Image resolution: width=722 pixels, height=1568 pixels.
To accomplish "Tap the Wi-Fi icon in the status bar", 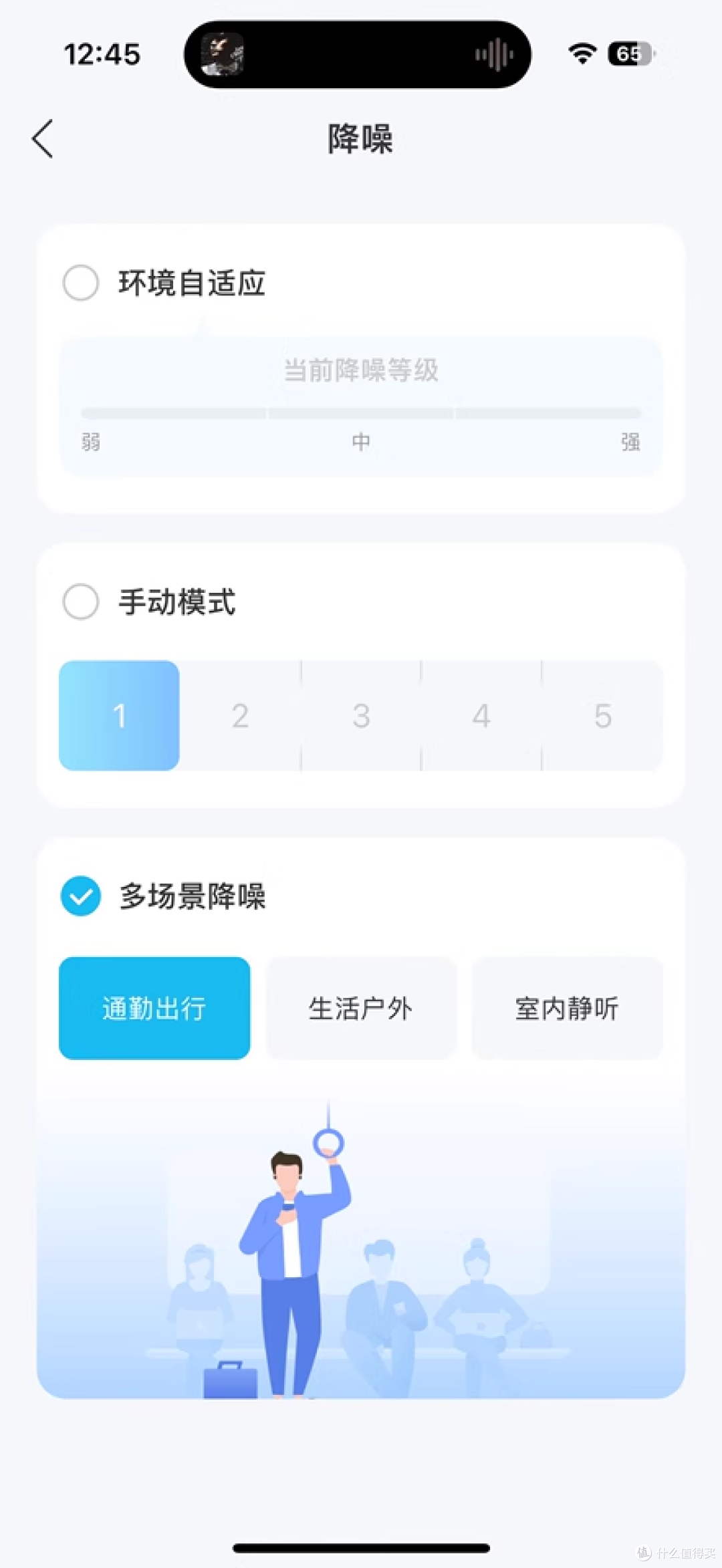I will click(582, 54).
